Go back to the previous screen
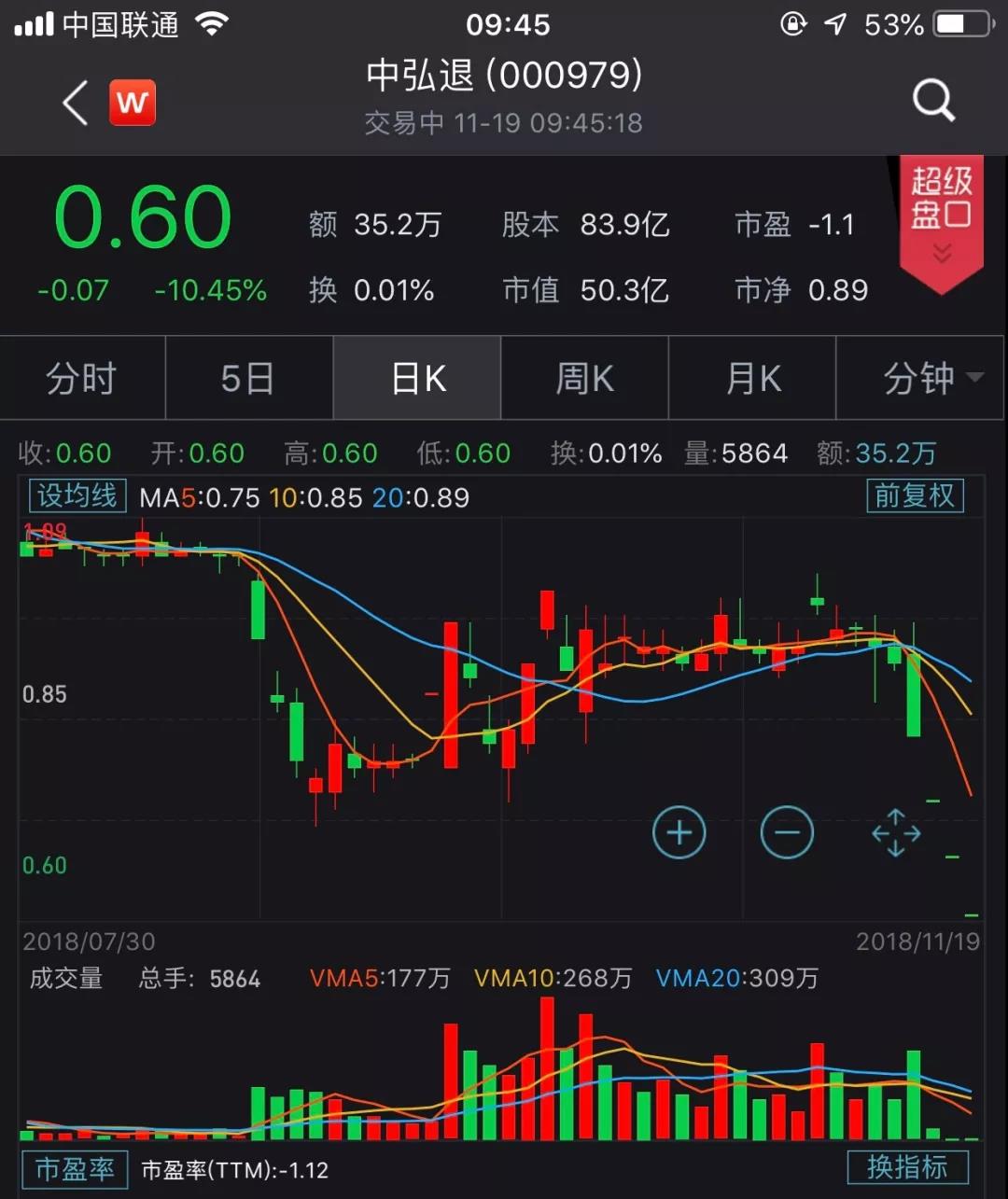The image size is (1008, 1199). click(75, 103)
